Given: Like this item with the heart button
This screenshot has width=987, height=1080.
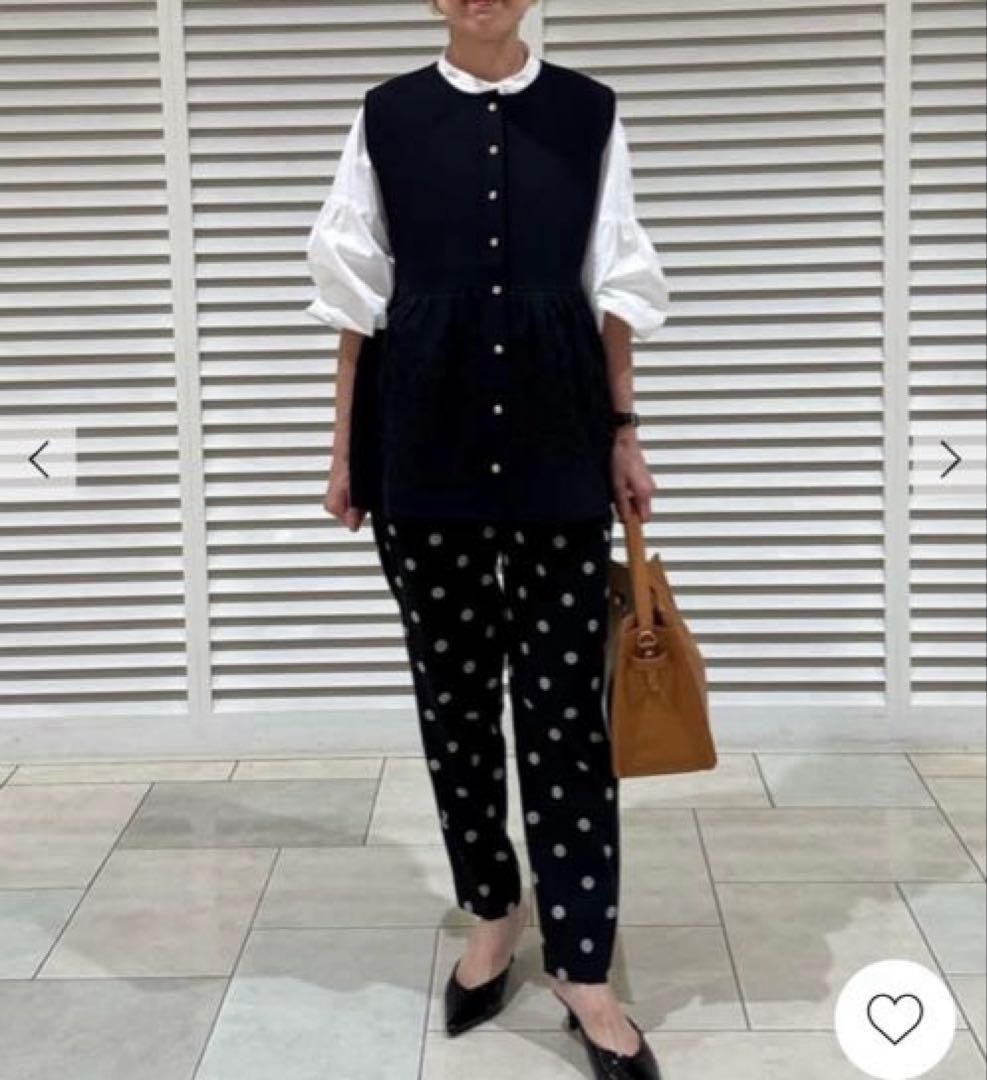Looking at the screenshot, I should [x=894, y=1019].
